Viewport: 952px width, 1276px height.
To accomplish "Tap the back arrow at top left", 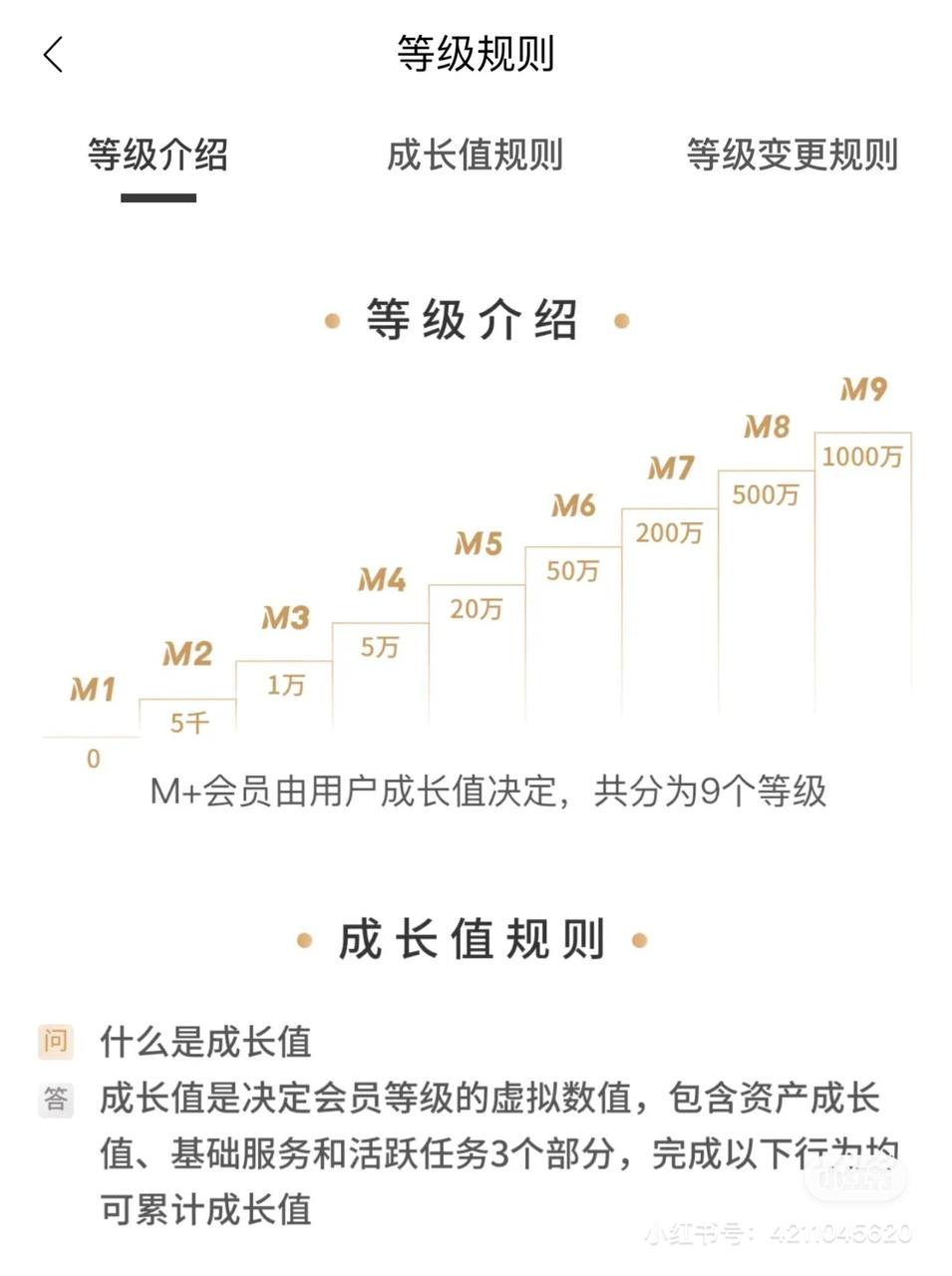I will [x=55, y=57].
